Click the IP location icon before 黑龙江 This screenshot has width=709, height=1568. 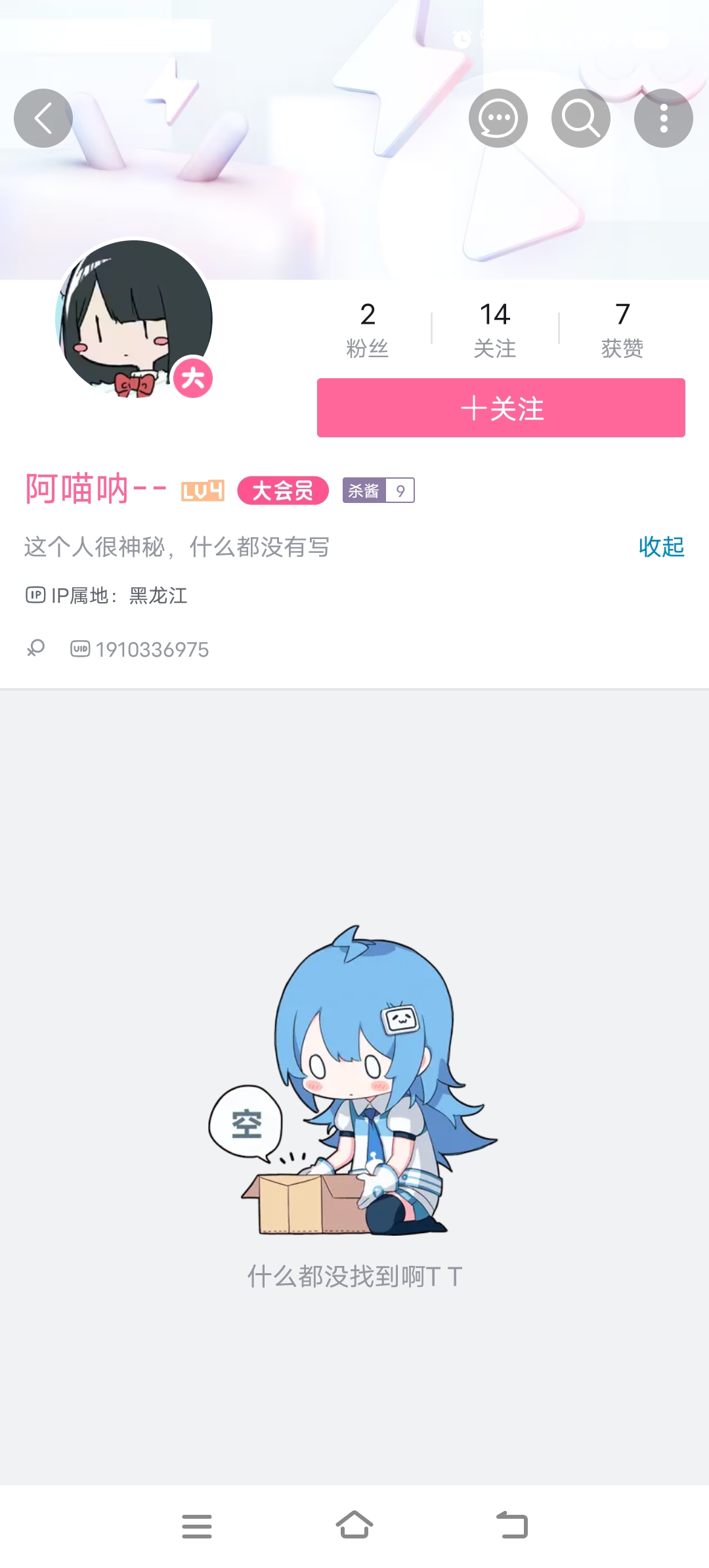[x=37, y=596]
